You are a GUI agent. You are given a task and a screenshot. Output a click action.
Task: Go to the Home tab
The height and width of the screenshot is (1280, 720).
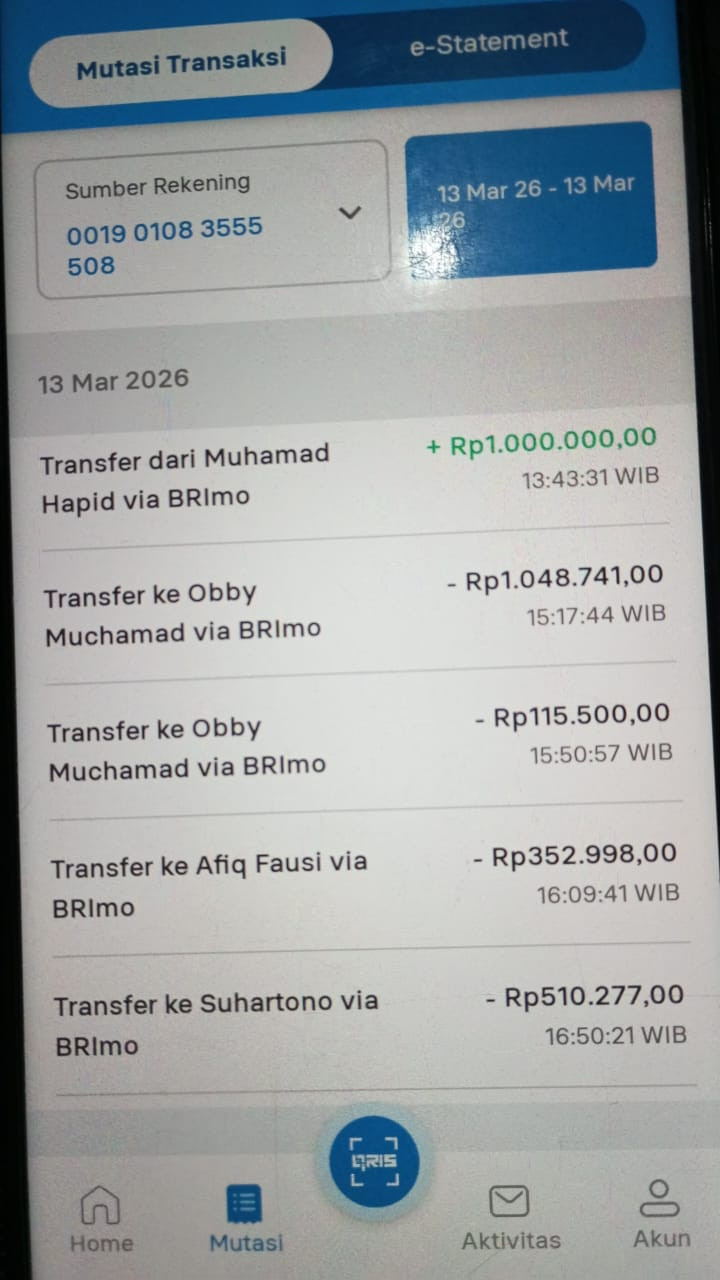tap(101, 1219)
